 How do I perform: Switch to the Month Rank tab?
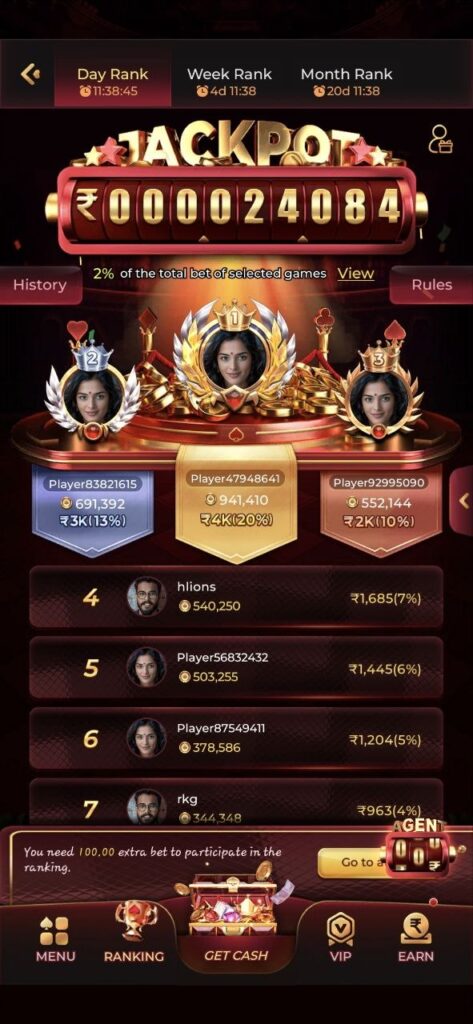346,82
